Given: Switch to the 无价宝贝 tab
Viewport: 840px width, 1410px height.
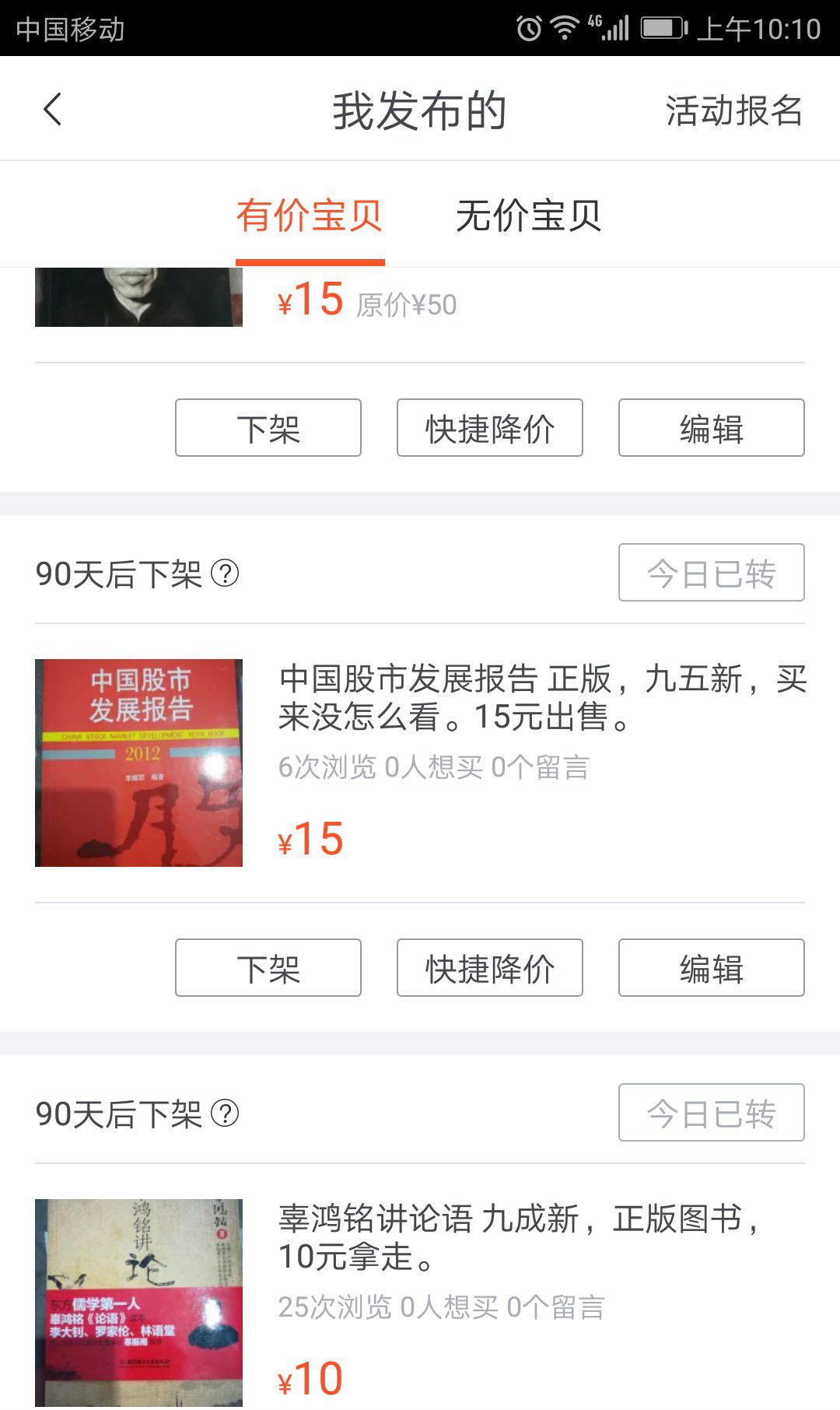Looking at the screenshot, I should (530, 216).
